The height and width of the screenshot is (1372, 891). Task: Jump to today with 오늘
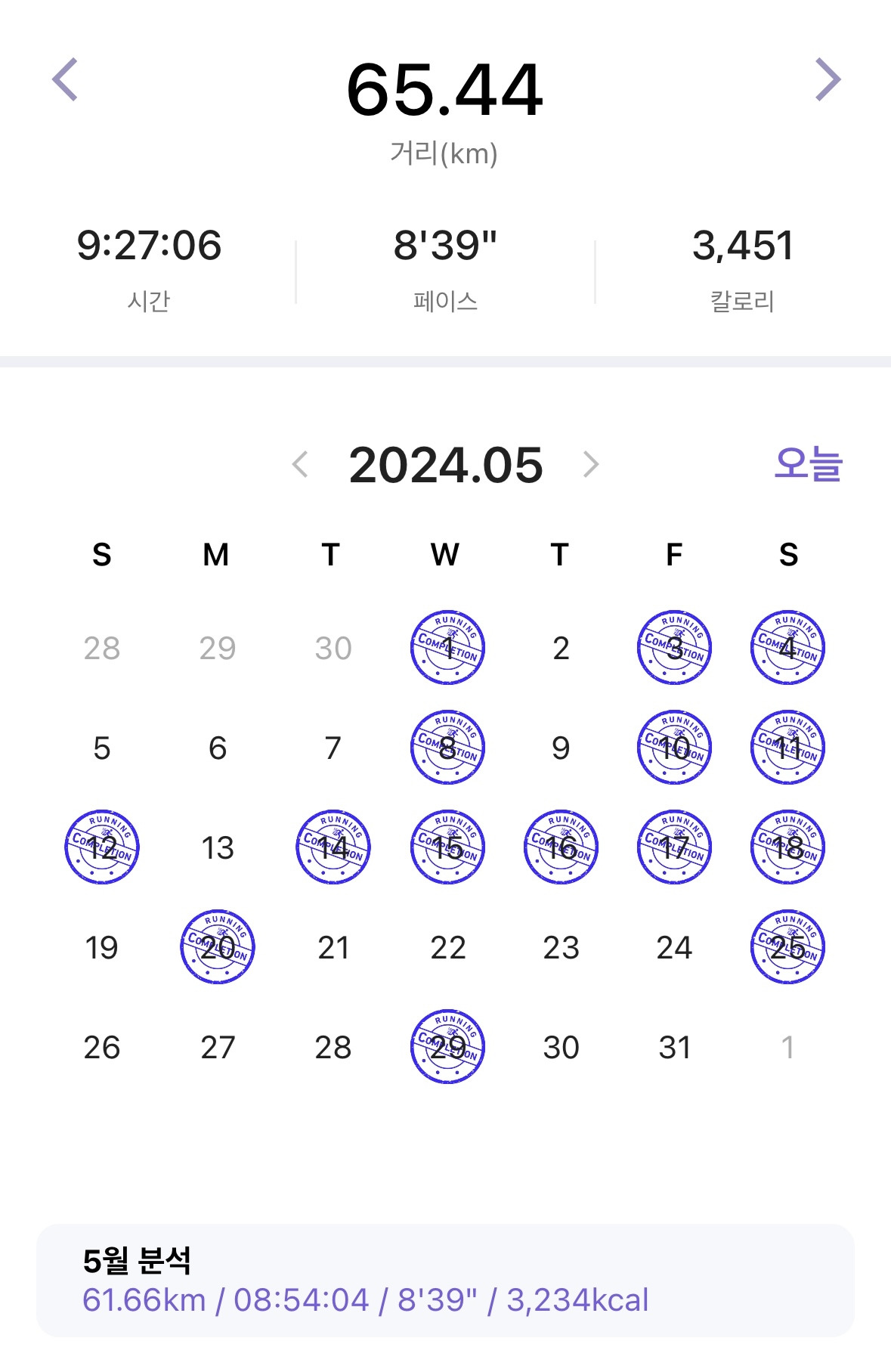pos(808,463)
